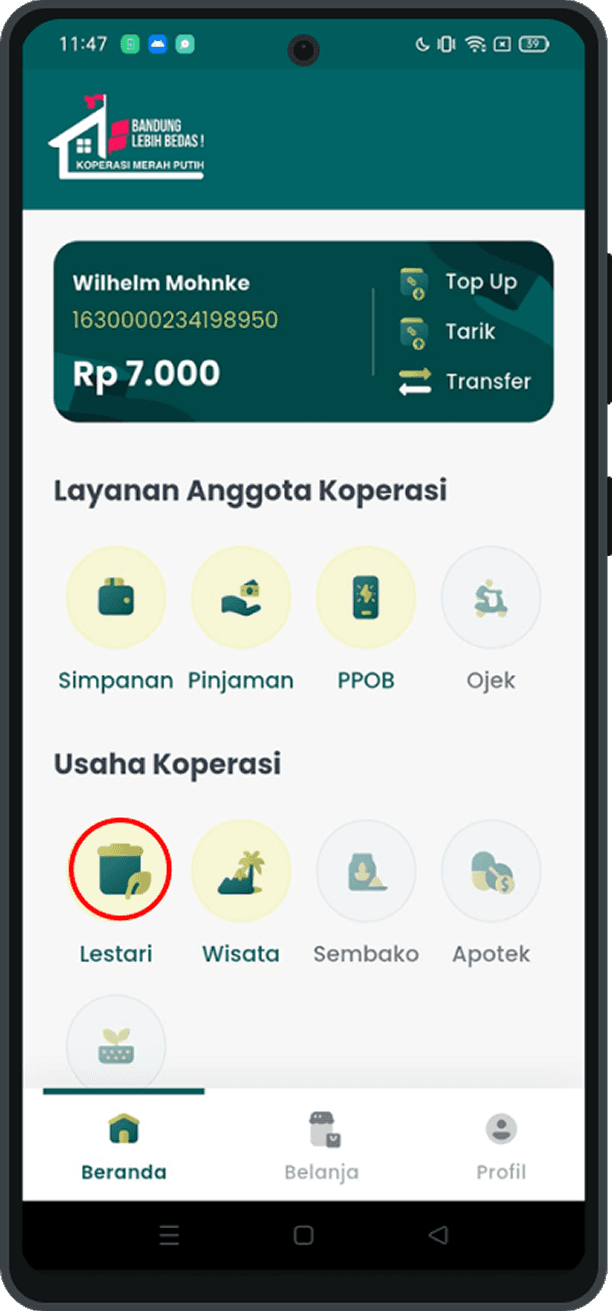
Task: Open Pinjaman service
Action: point(241,598)
